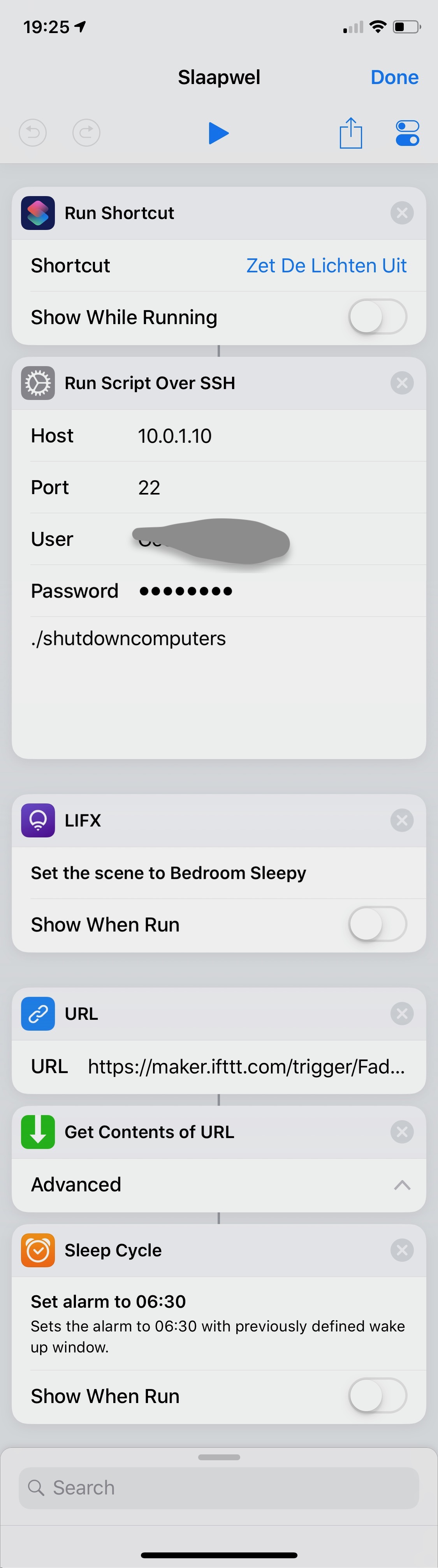
Task: Collapse the Advanced section of Get Contents
Action: tap(401, 1184)
